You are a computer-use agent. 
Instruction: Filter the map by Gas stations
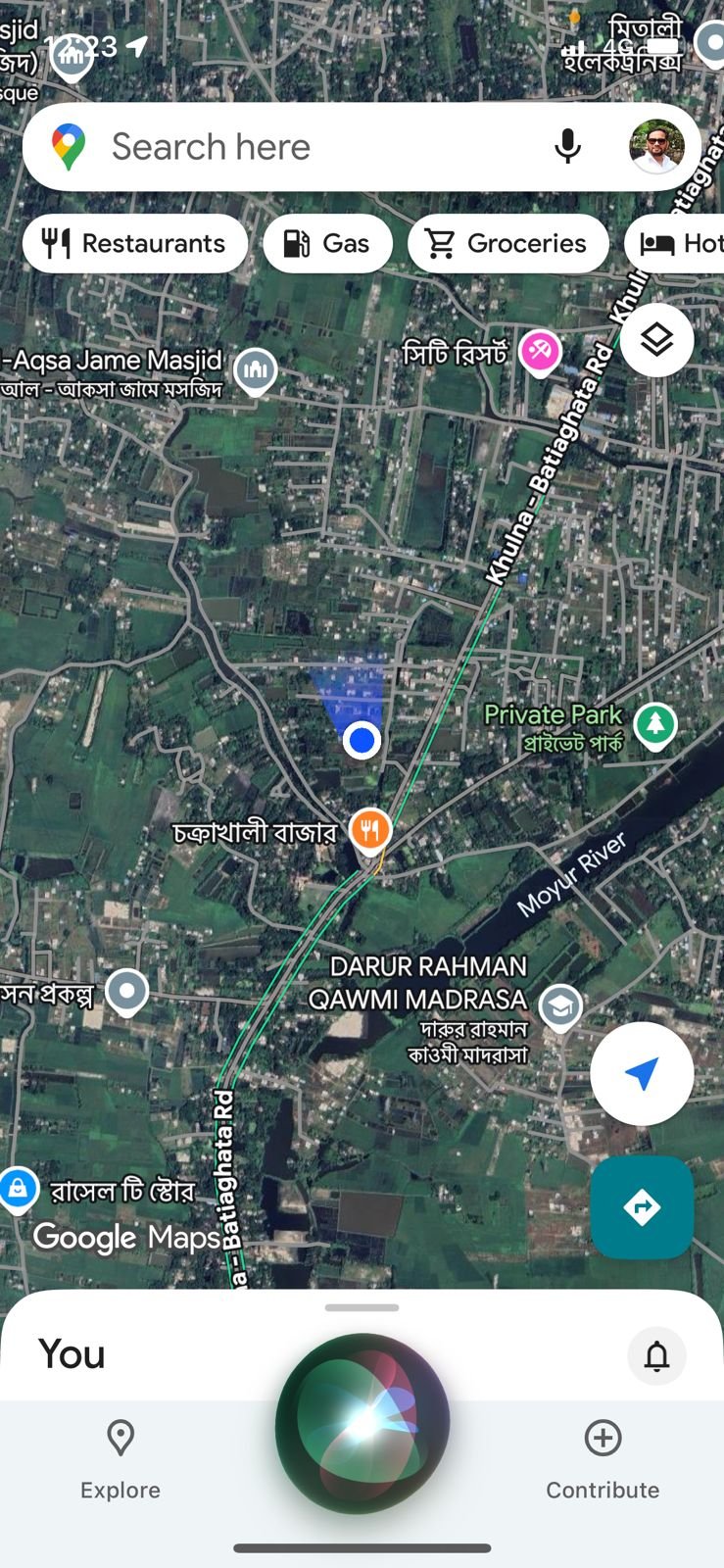click(x=327, y=243)
